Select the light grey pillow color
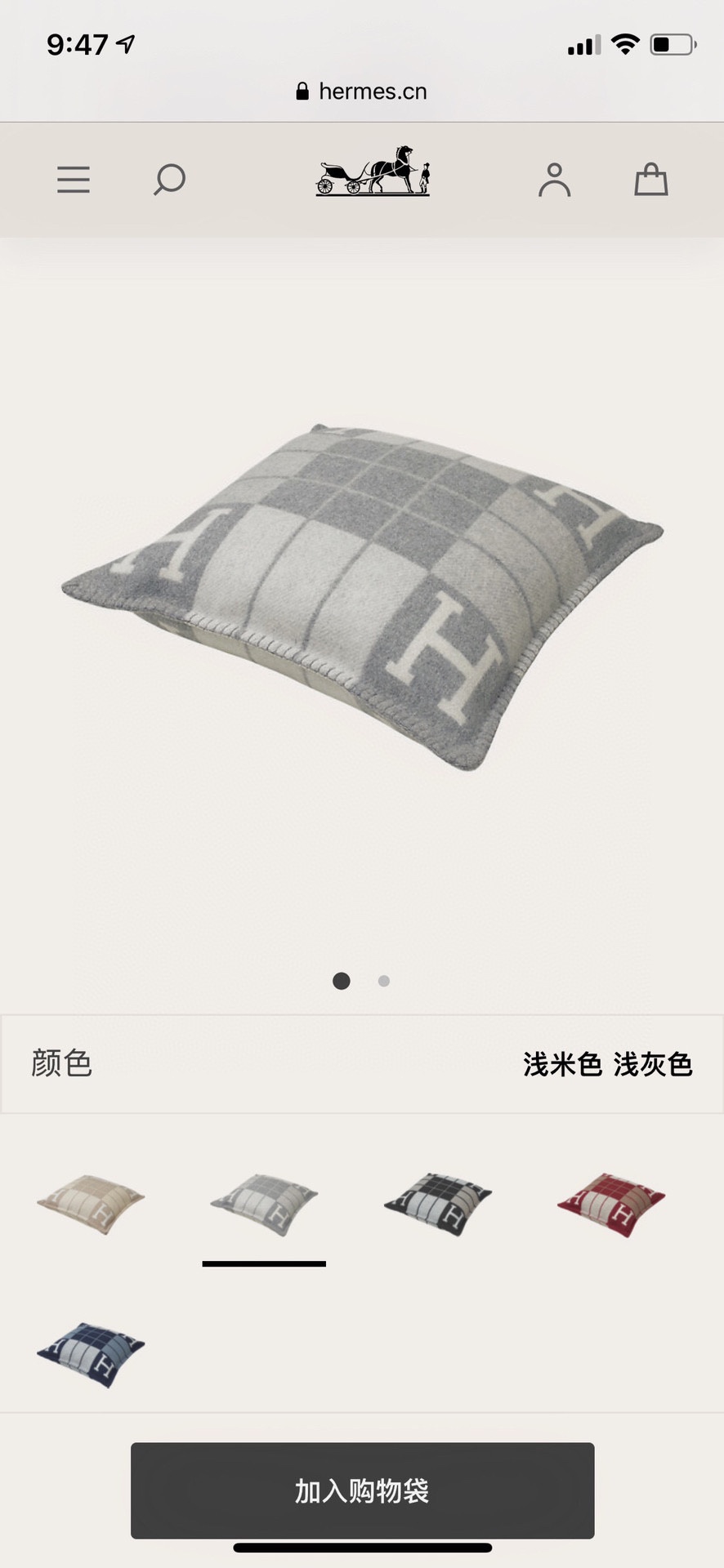724x1568 pixels. coord(264,1204)
